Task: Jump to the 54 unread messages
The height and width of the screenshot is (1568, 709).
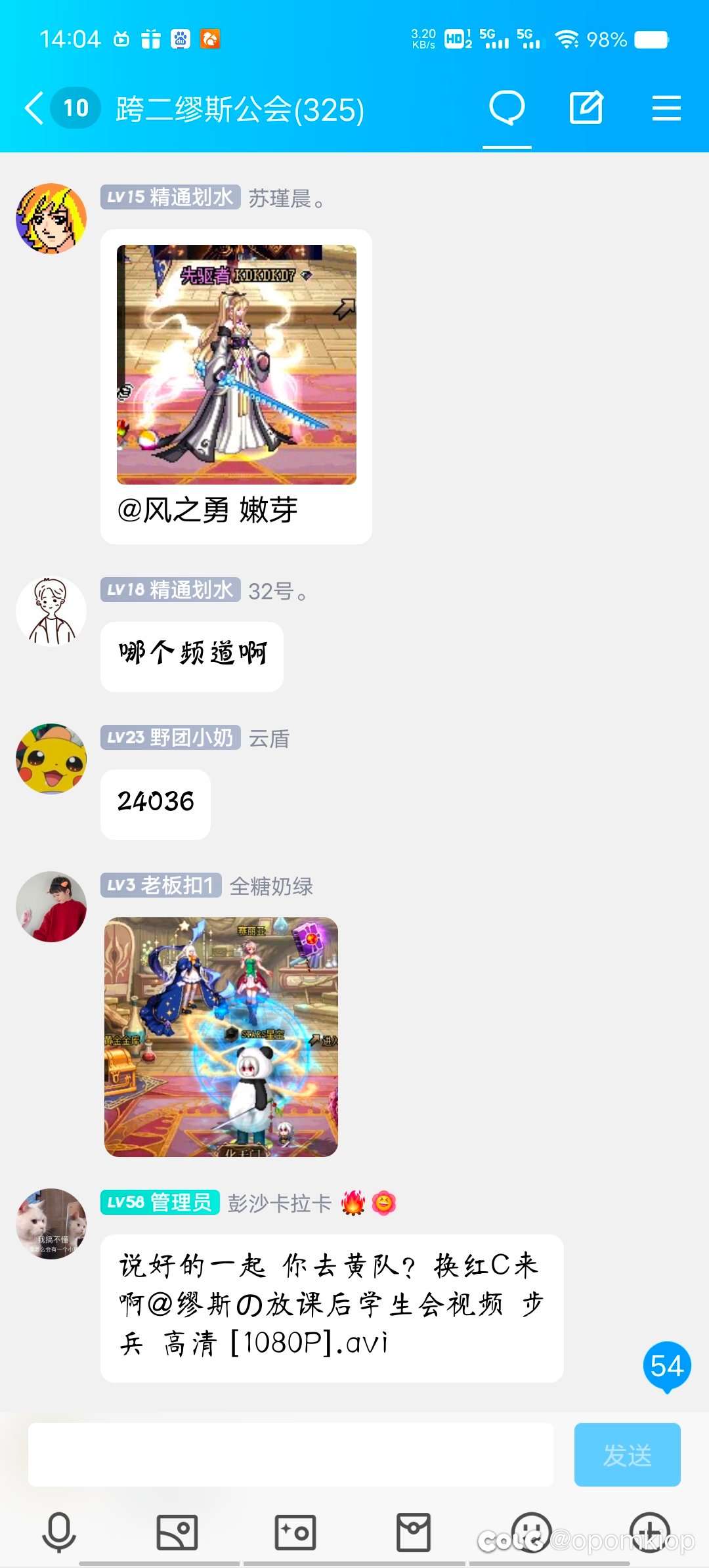Action: [667, 1366]
